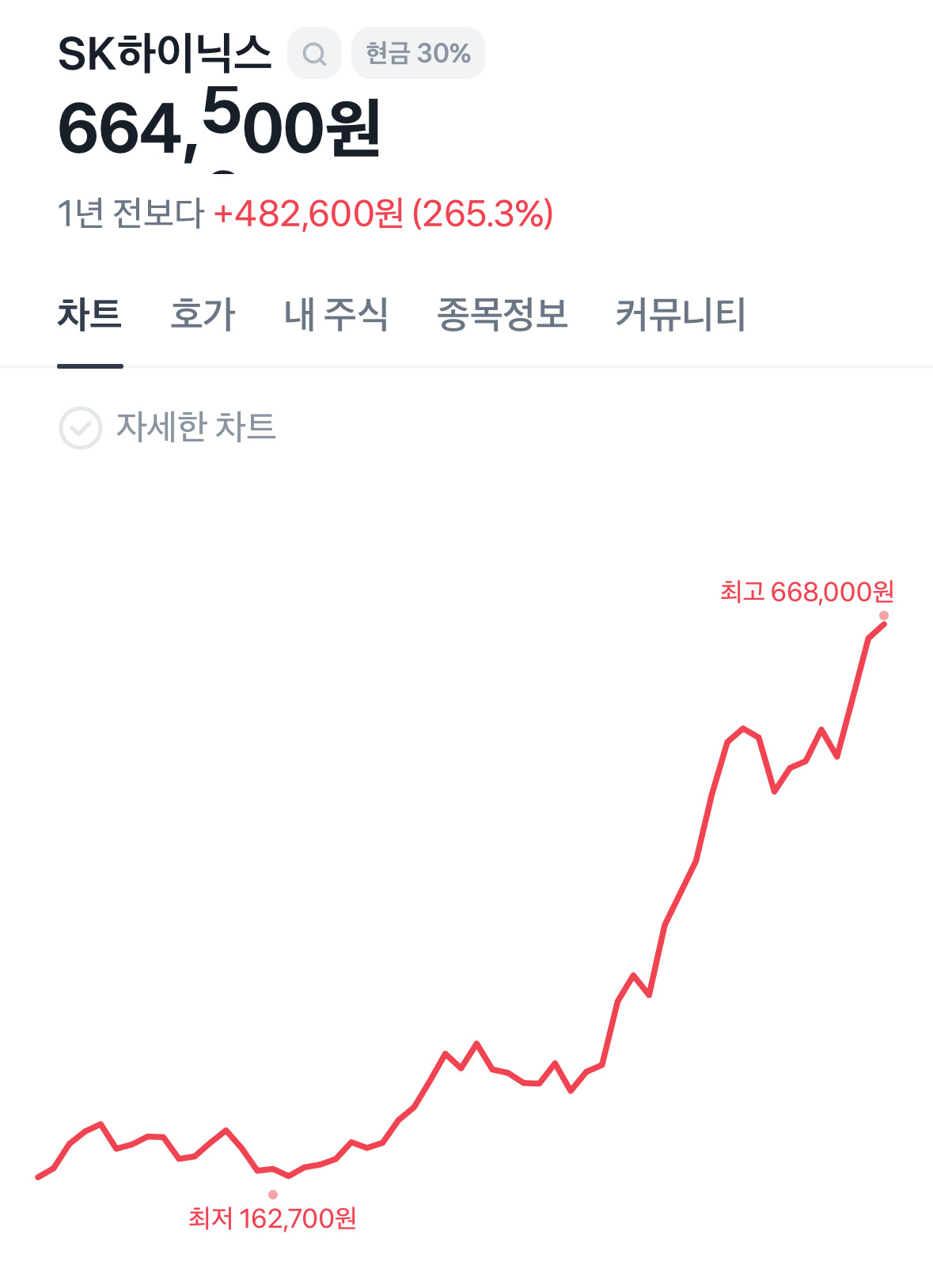
Task: Tap the 현금 30% chip
Action: (418, 53)
